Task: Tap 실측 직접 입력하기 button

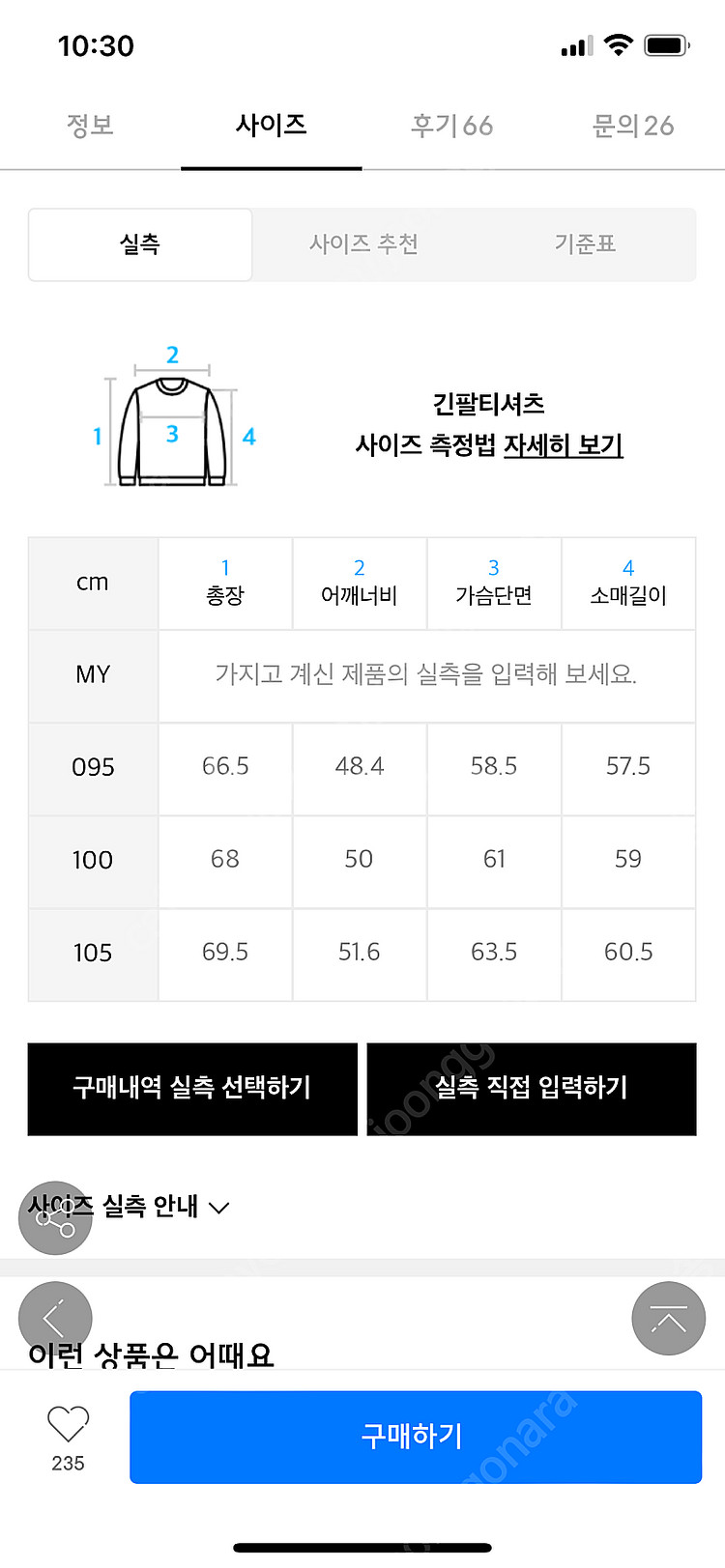Action: [532, 1088]
